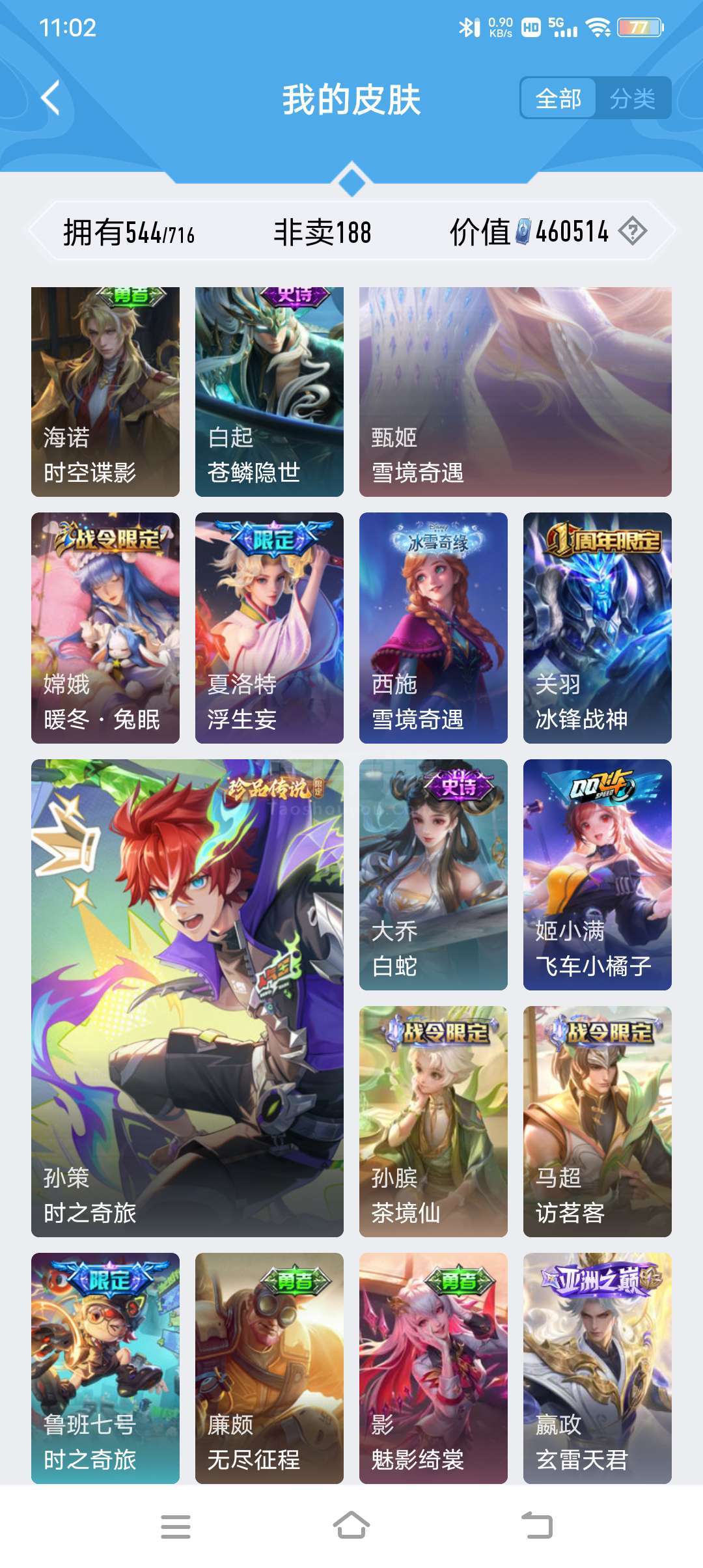The height and width of the screenshot is (1568, 703).
Task: Go back using the top-left arrow
Action: 50,98
